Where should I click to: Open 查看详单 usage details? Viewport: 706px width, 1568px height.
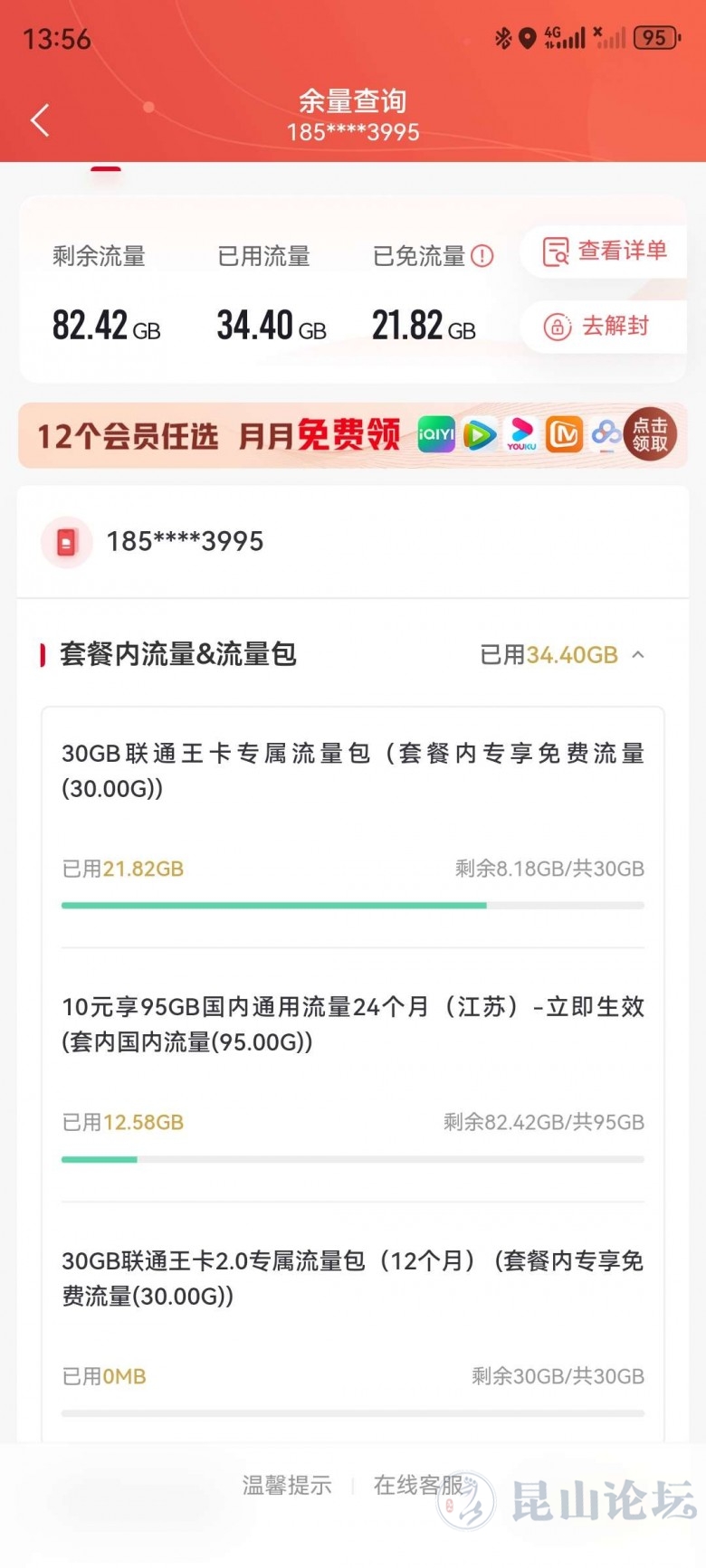point(605,251)
